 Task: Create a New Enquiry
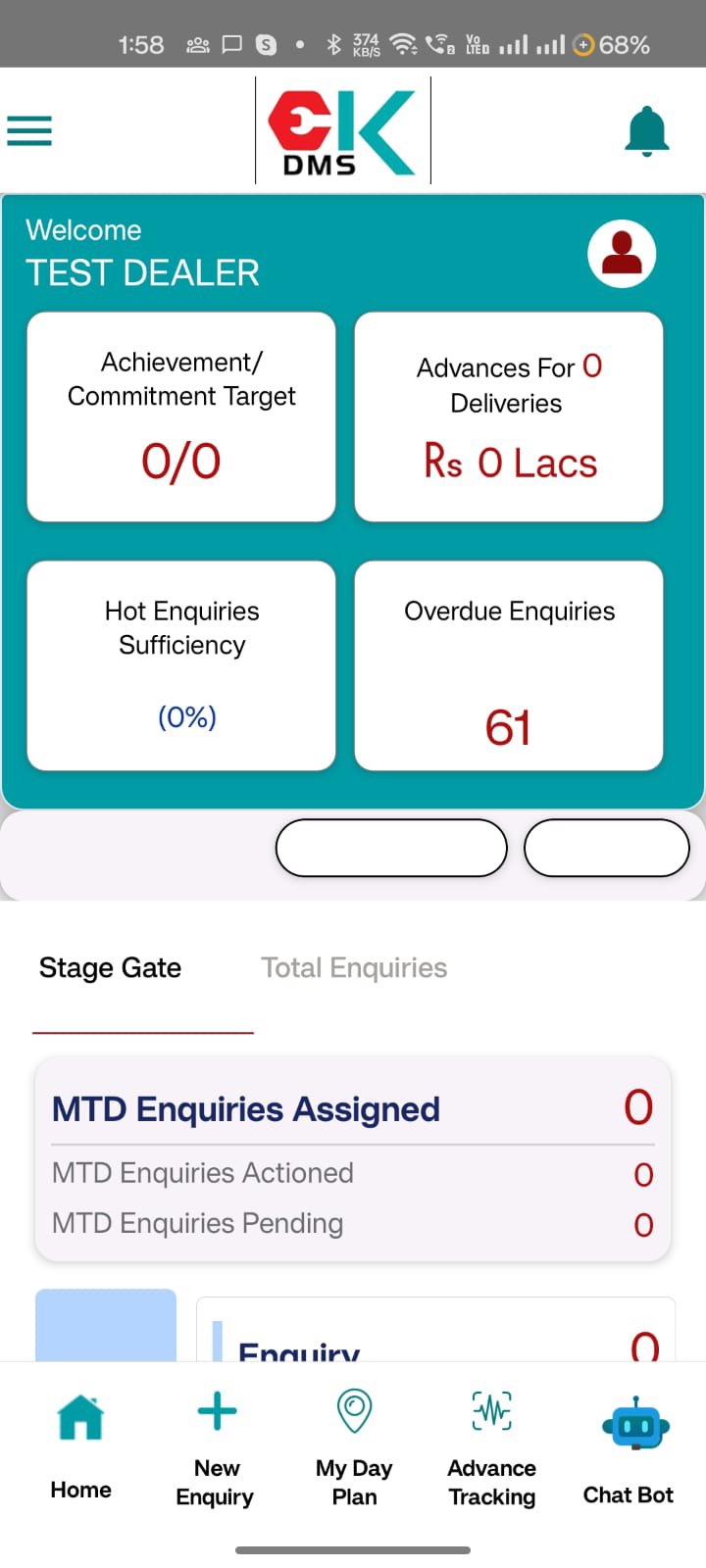click(x=216, y=1445)
